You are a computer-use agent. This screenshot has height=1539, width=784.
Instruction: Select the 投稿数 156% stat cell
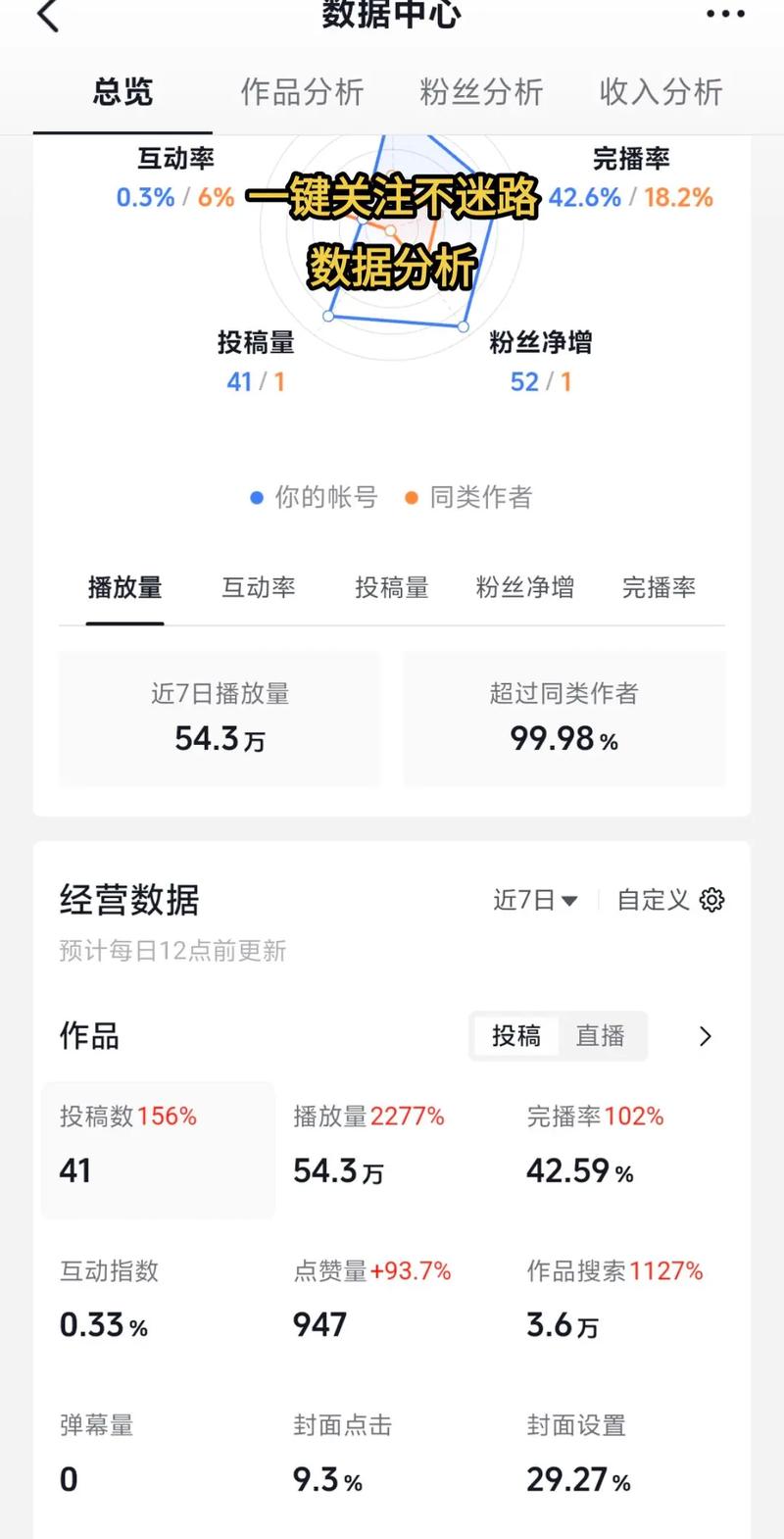(x=157, y=1147)
